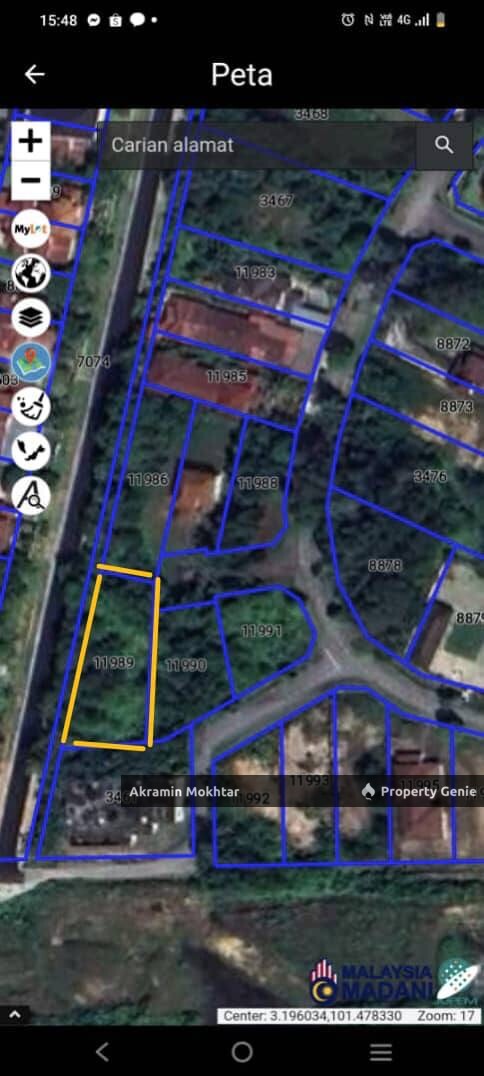Screen dimensions: 484x1076
Task: Go back from the Peta screen
Action: [34, 75]
